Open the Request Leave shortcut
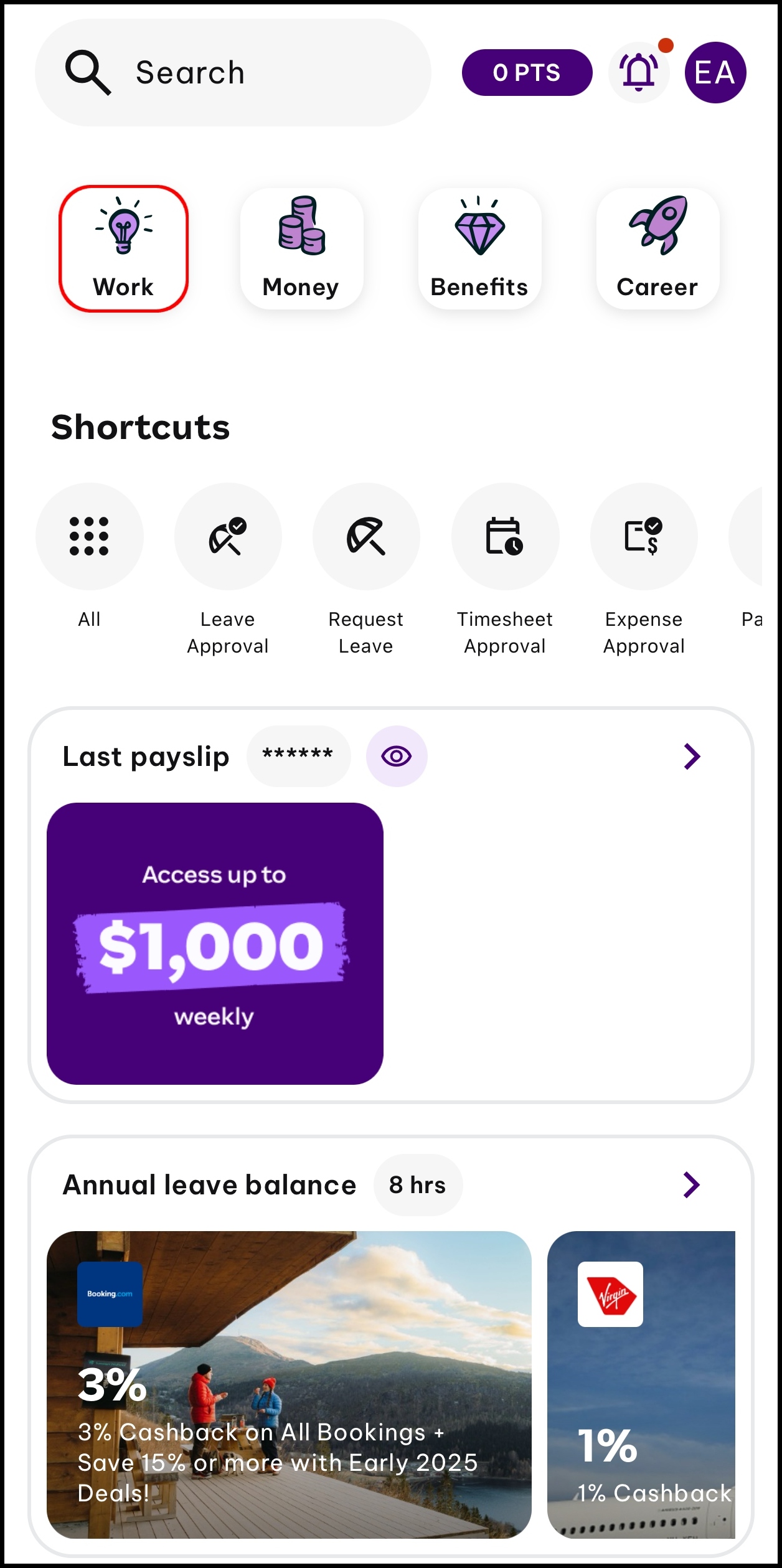782x1568 pixels. pyautogui.click(x=366, y=569)
